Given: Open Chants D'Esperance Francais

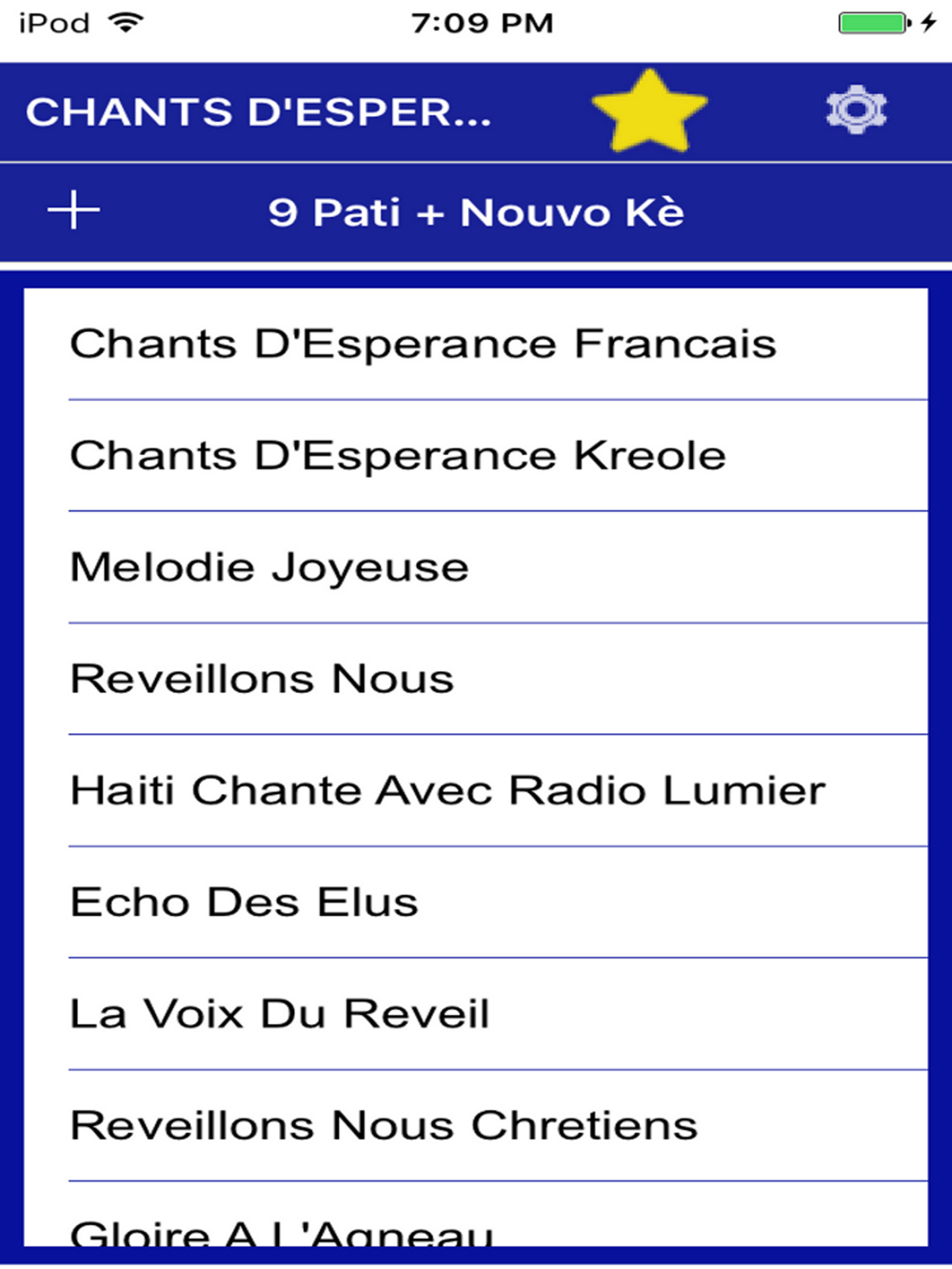Looking at the screenshot, I should (x=424, y=345).
